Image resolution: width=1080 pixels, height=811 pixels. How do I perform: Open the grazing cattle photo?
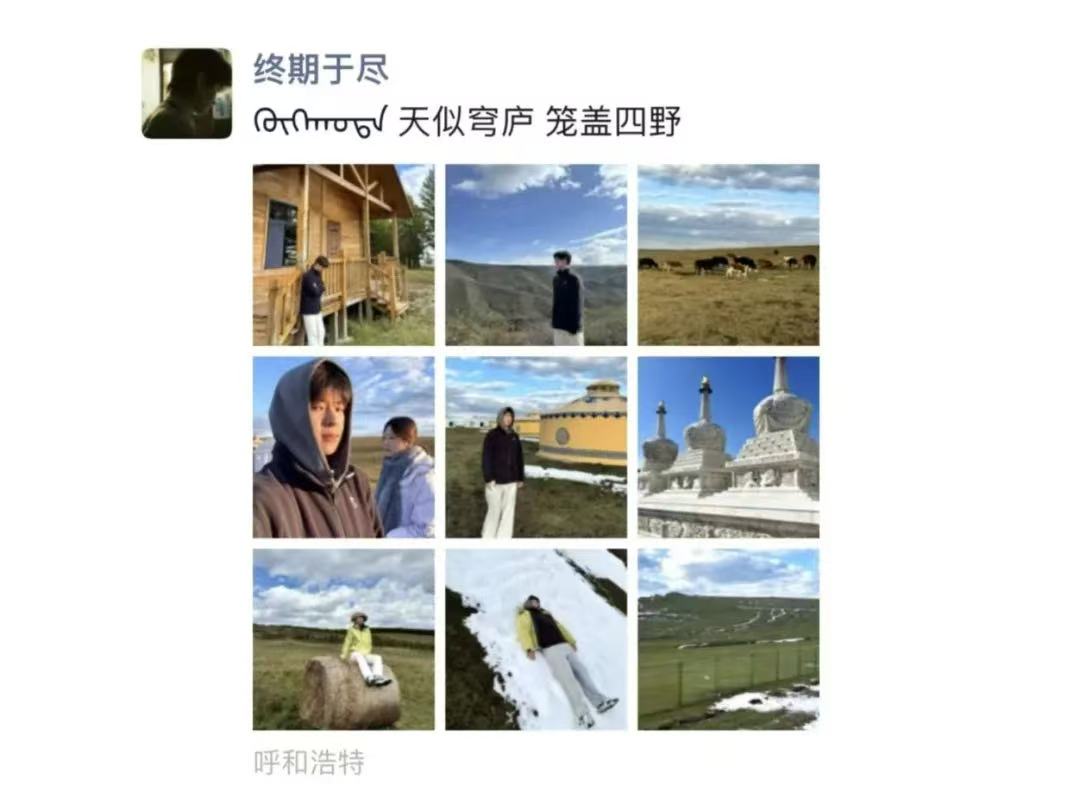[x=728, y=255]
